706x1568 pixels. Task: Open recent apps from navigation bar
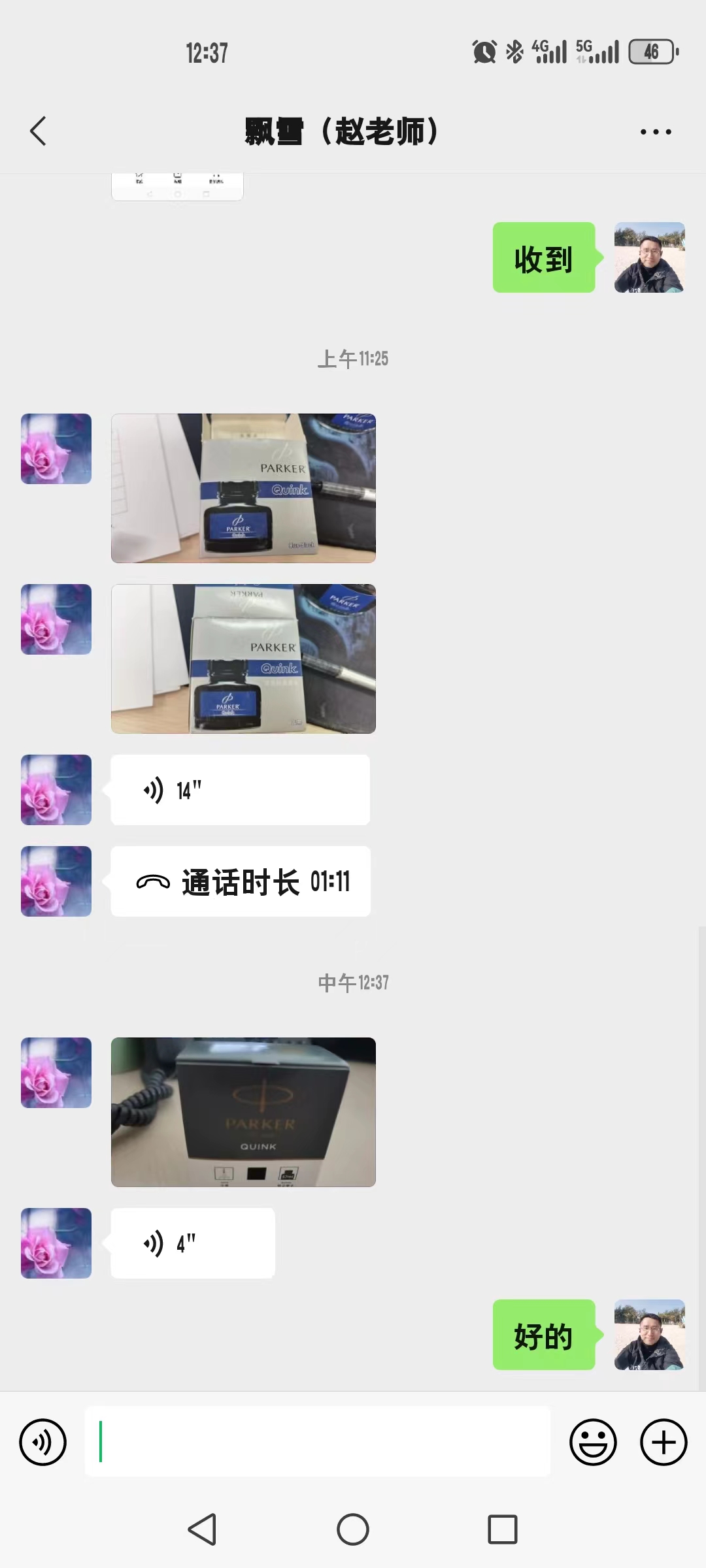click(x=503, y=1529)
